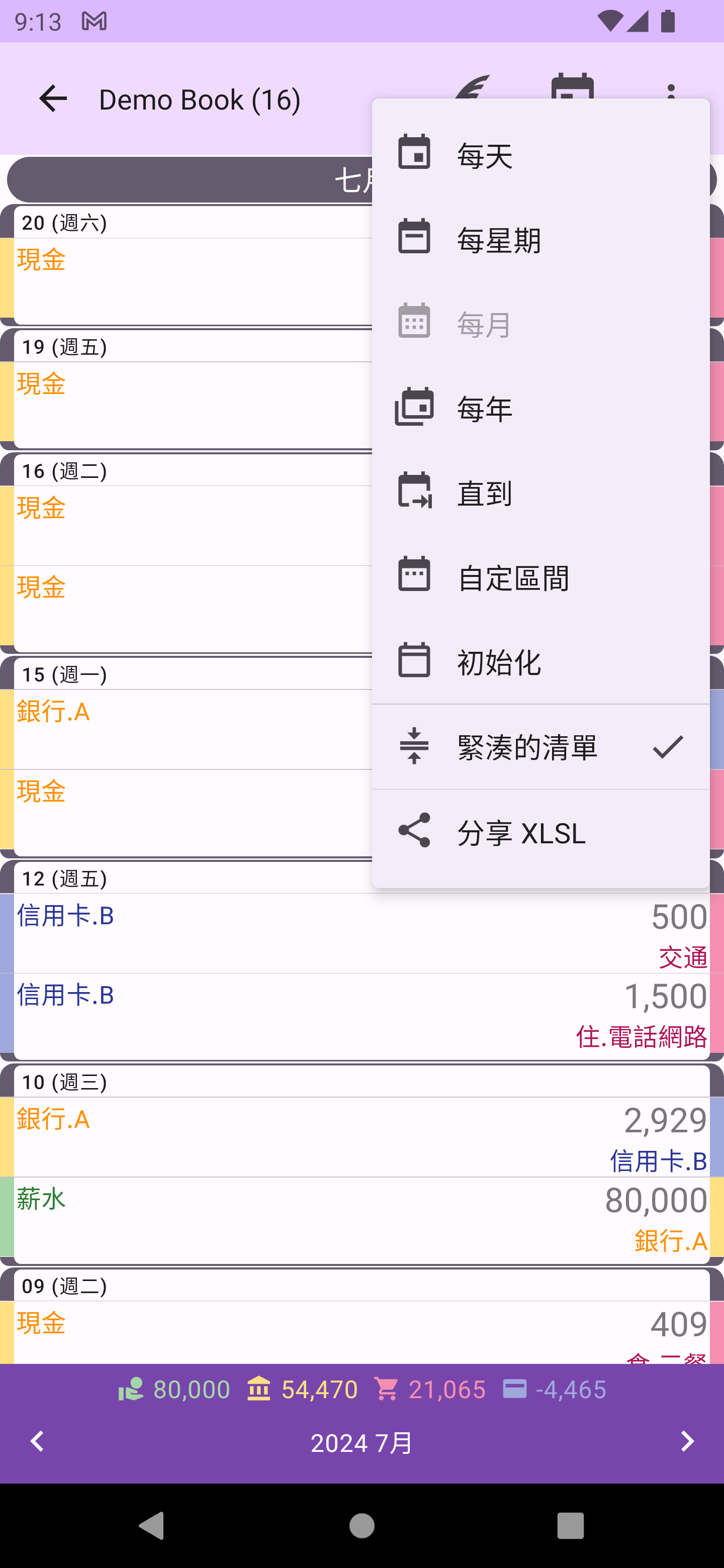
Task: Pick the 直到 until-date option
Action: pos(540,493)
